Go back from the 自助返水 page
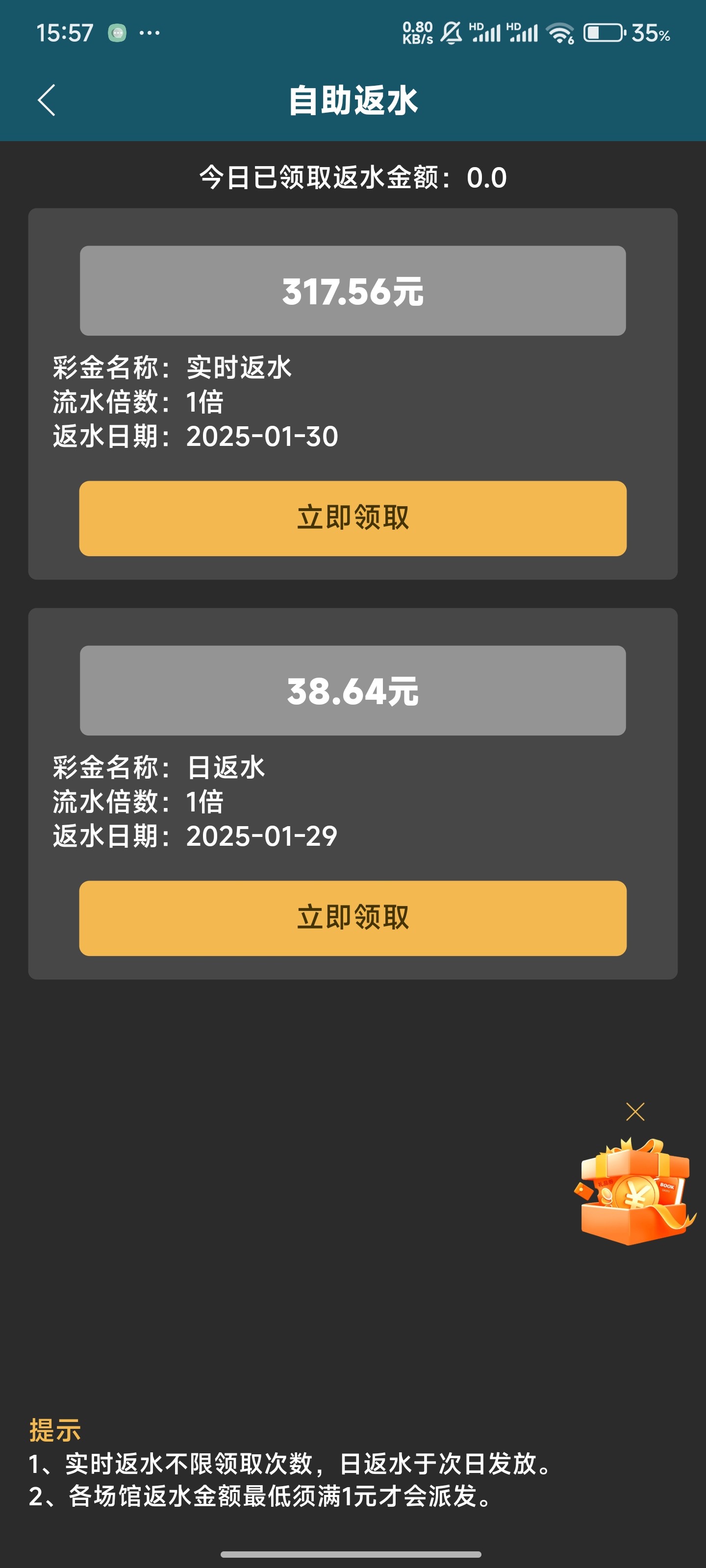The width and height of the screenshot is (706, 1568). coord(47,100)
